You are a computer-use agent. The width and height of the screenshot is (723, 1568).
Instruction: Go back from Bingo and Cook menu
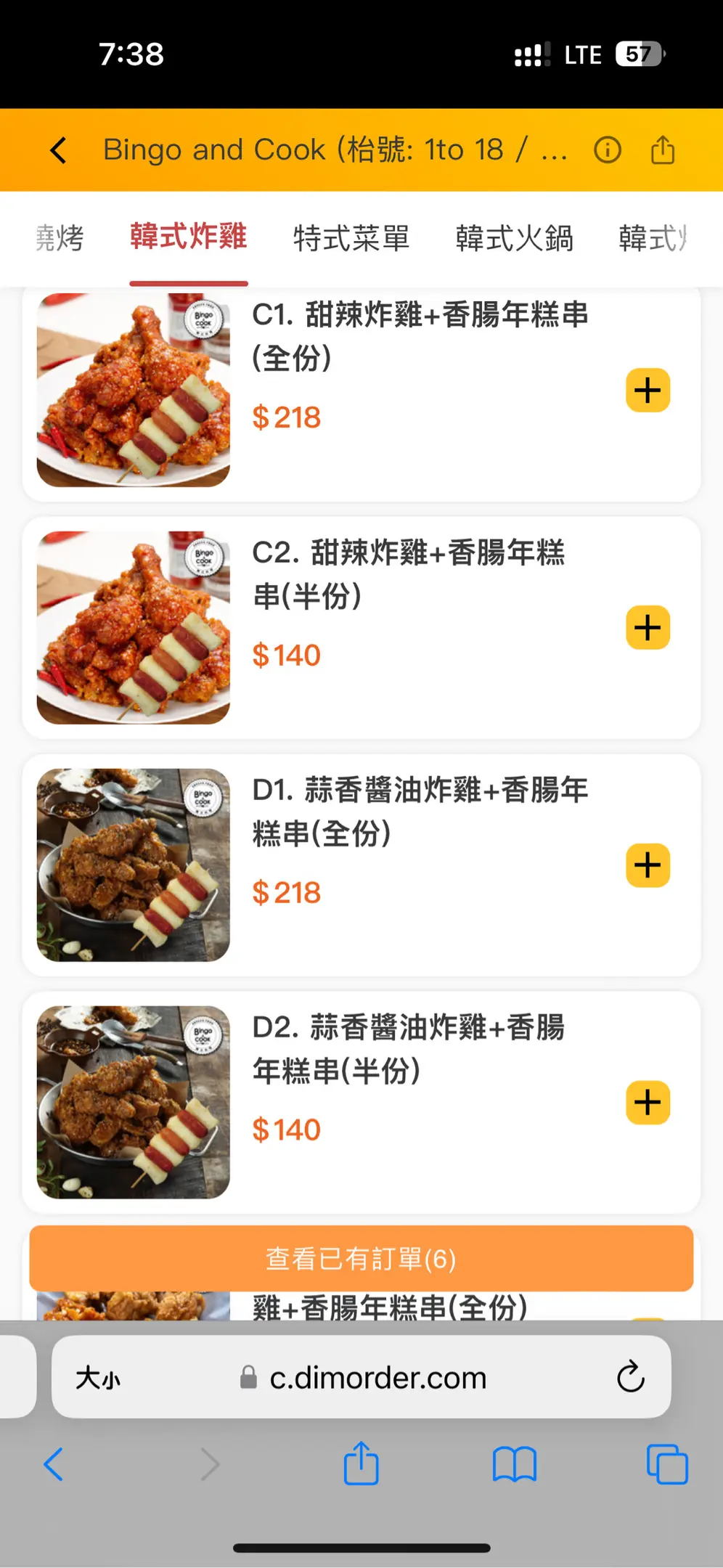point(59,150)
